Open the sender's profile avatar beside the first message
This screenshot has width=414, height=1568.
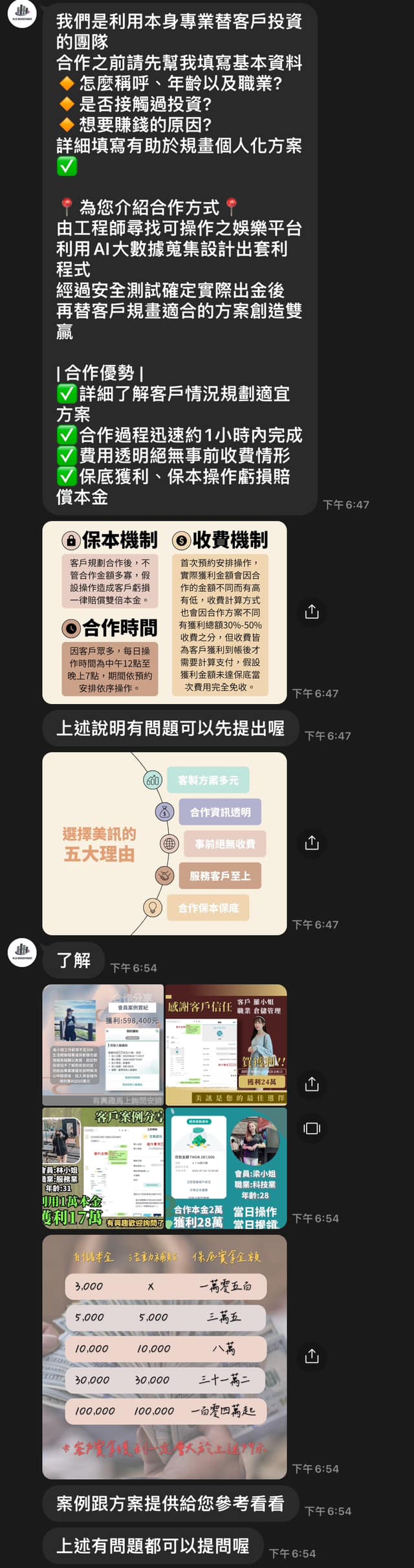[22, 13]
